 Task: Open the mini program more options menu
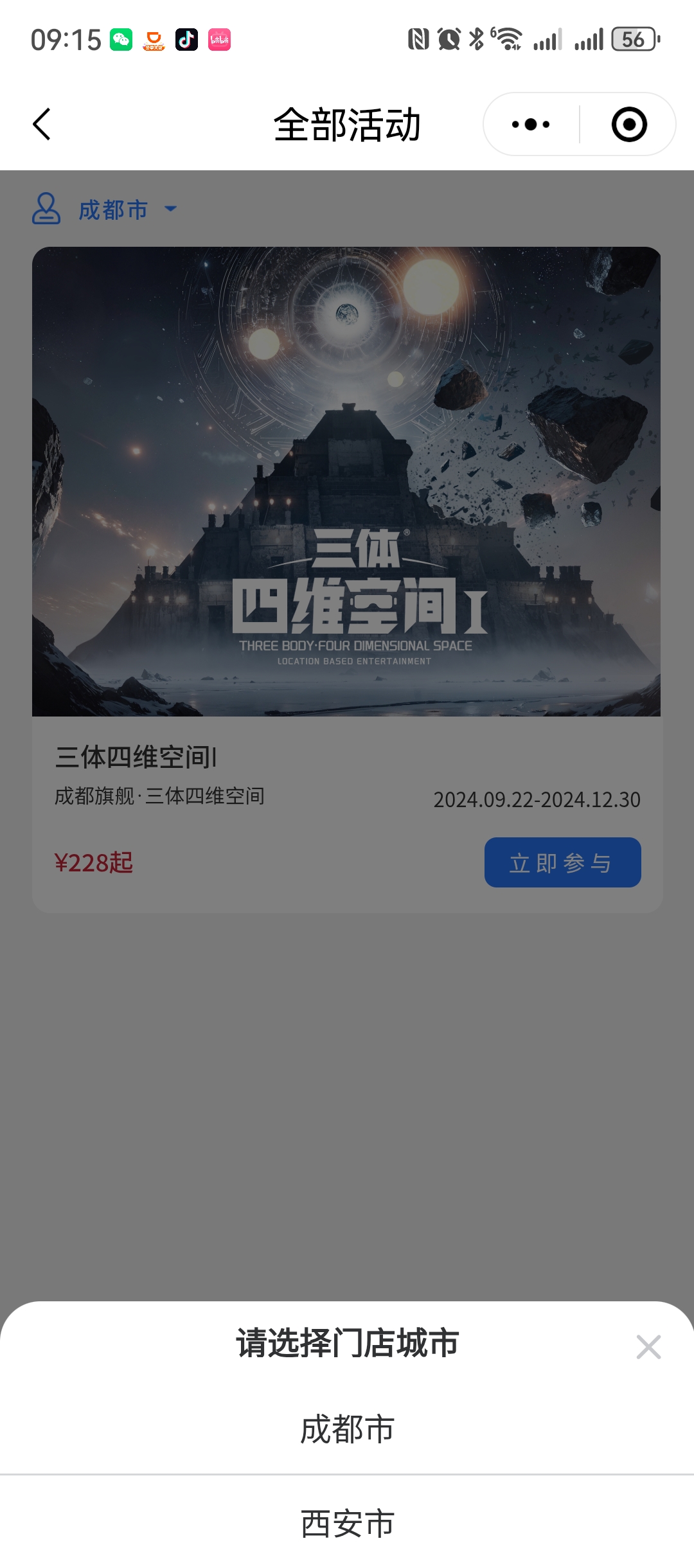tap(531, 124)
